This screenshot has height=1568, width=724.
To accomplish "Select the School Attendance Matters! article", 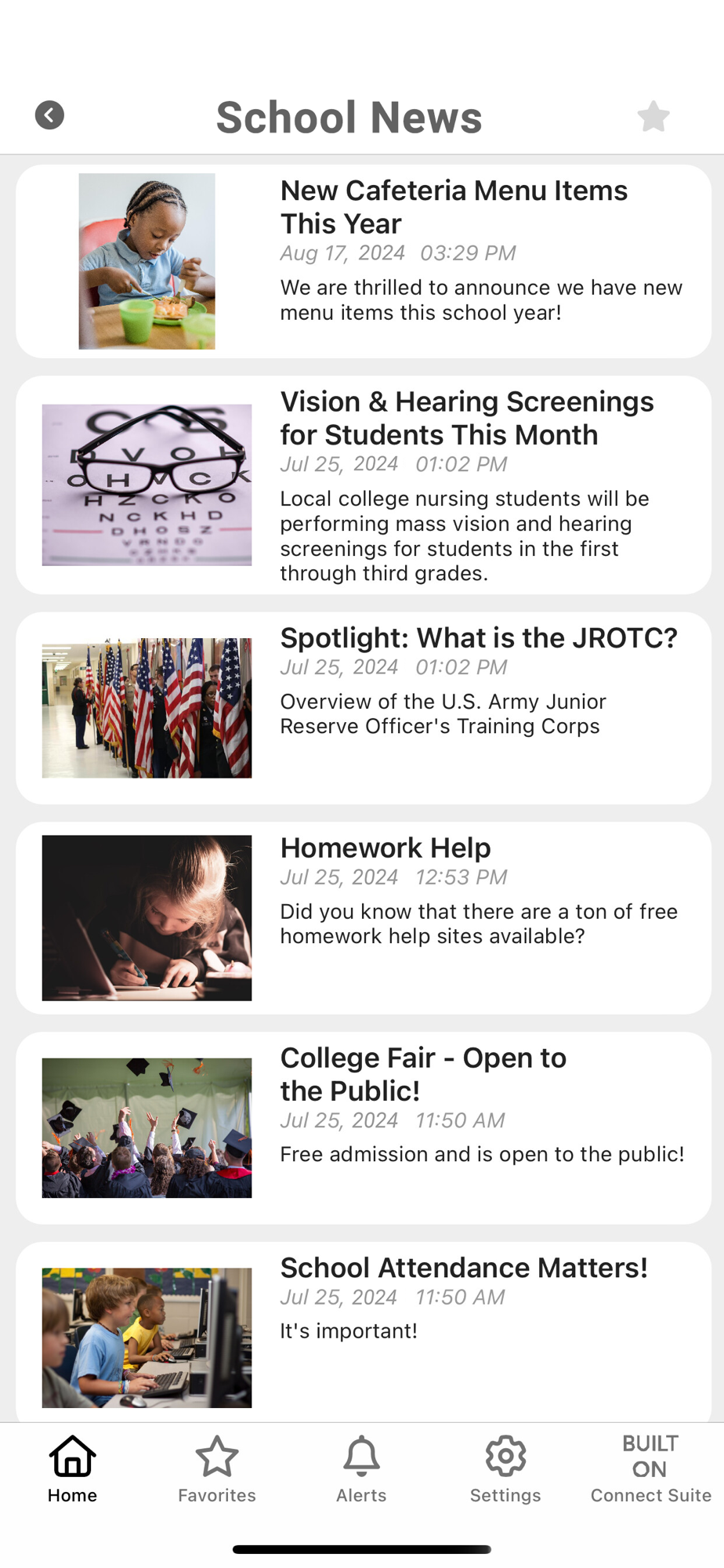I will point(364,1333).
